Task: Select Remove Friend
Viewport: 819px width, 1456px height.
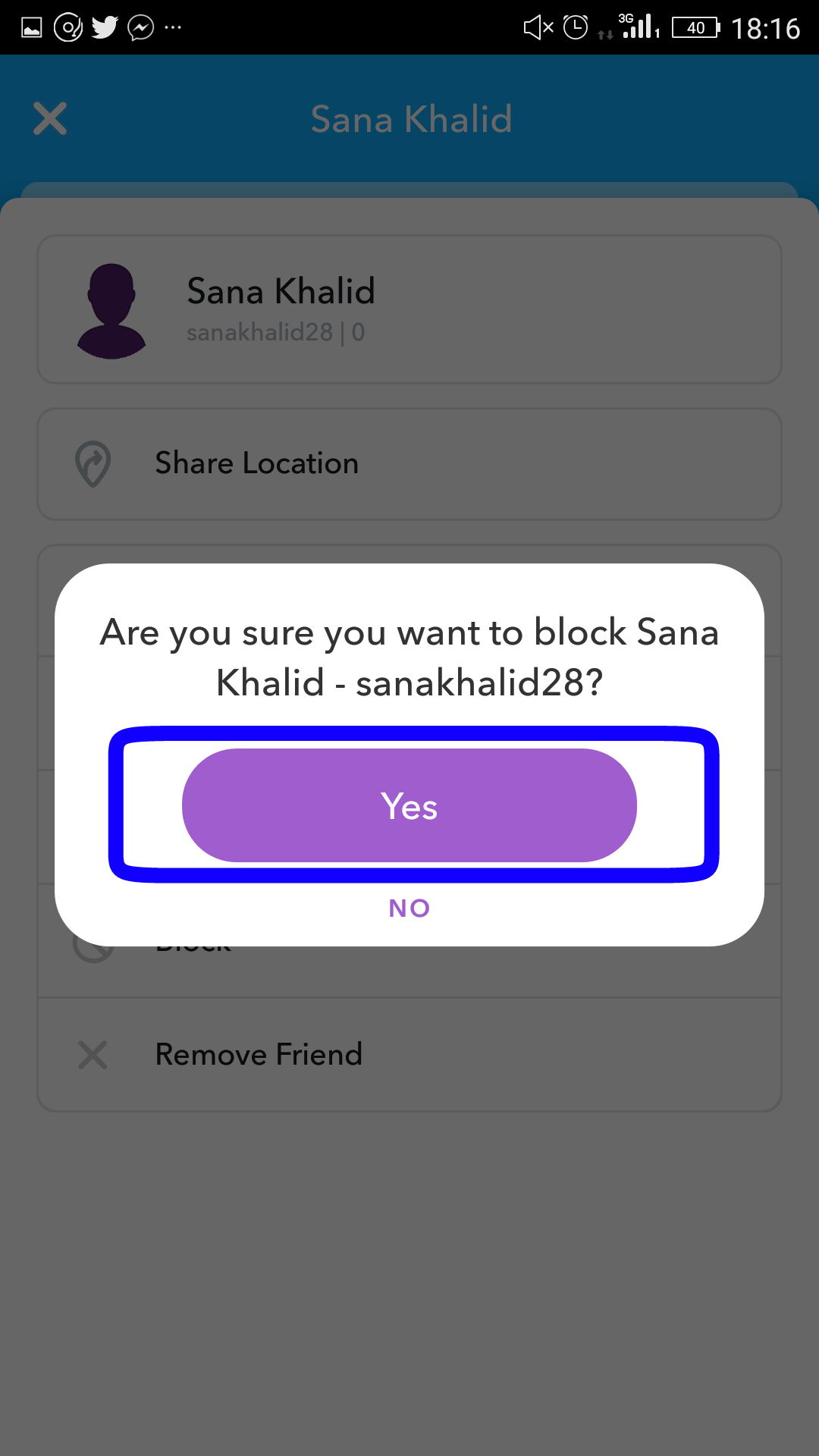Action: coord(409,1055)
